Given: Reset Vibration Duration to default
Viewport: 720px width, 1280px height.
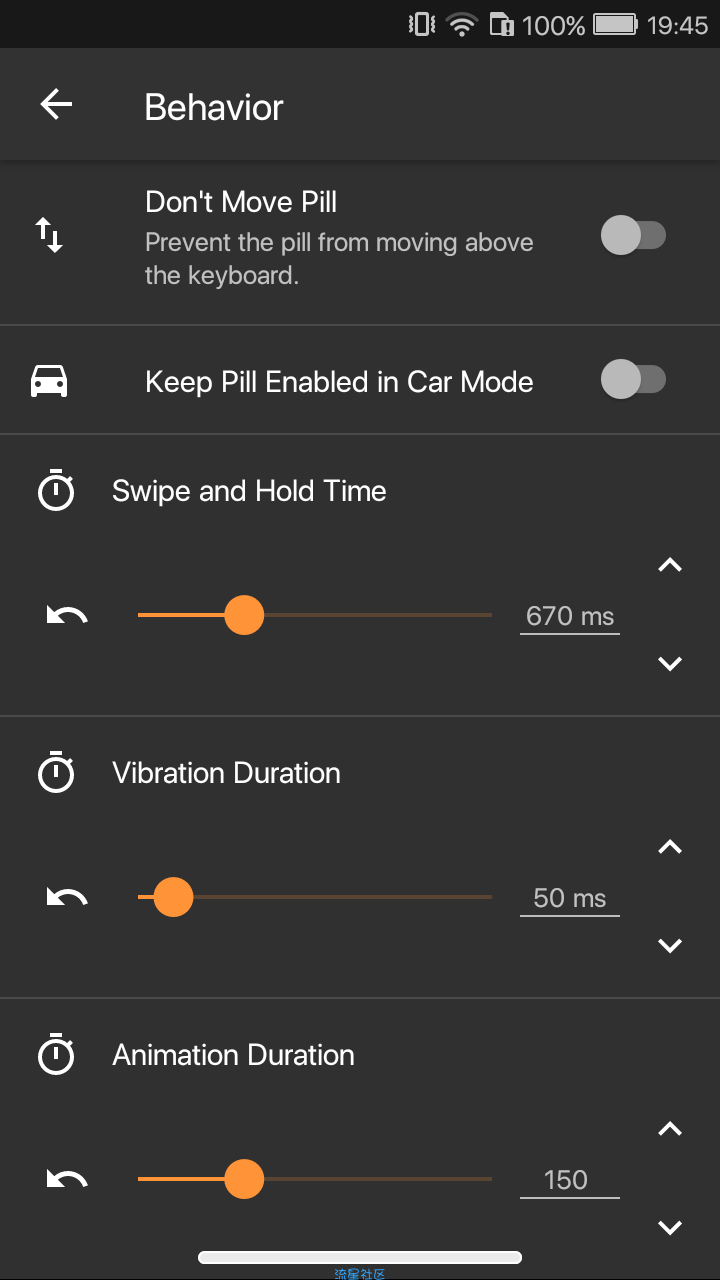Looking at the screenshot, I should [x=67, y=898].
